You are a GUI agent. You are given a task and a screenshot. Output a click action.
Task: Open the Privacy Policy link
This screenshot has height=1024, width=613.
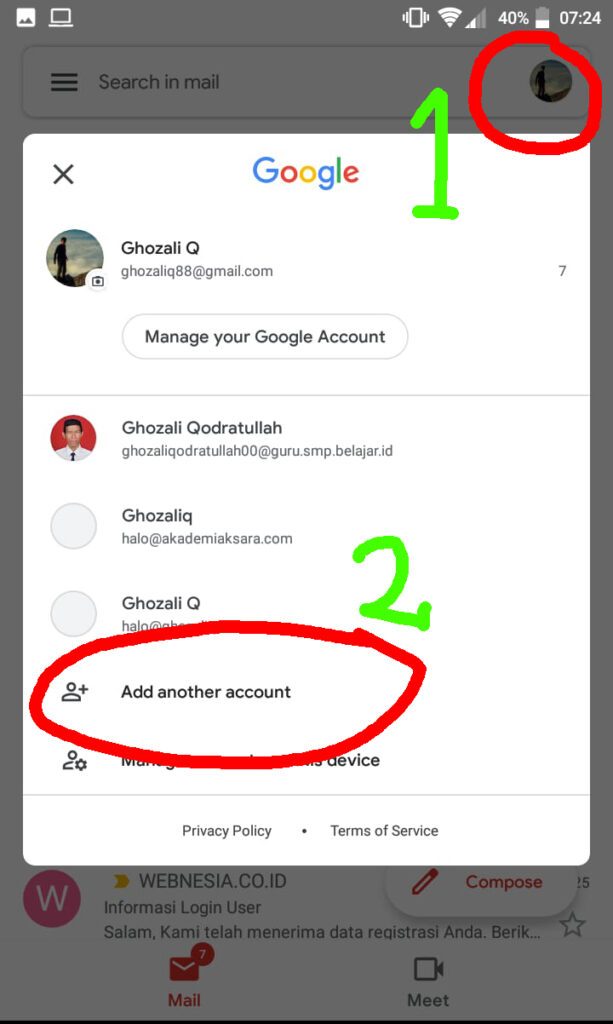[227, 831]
